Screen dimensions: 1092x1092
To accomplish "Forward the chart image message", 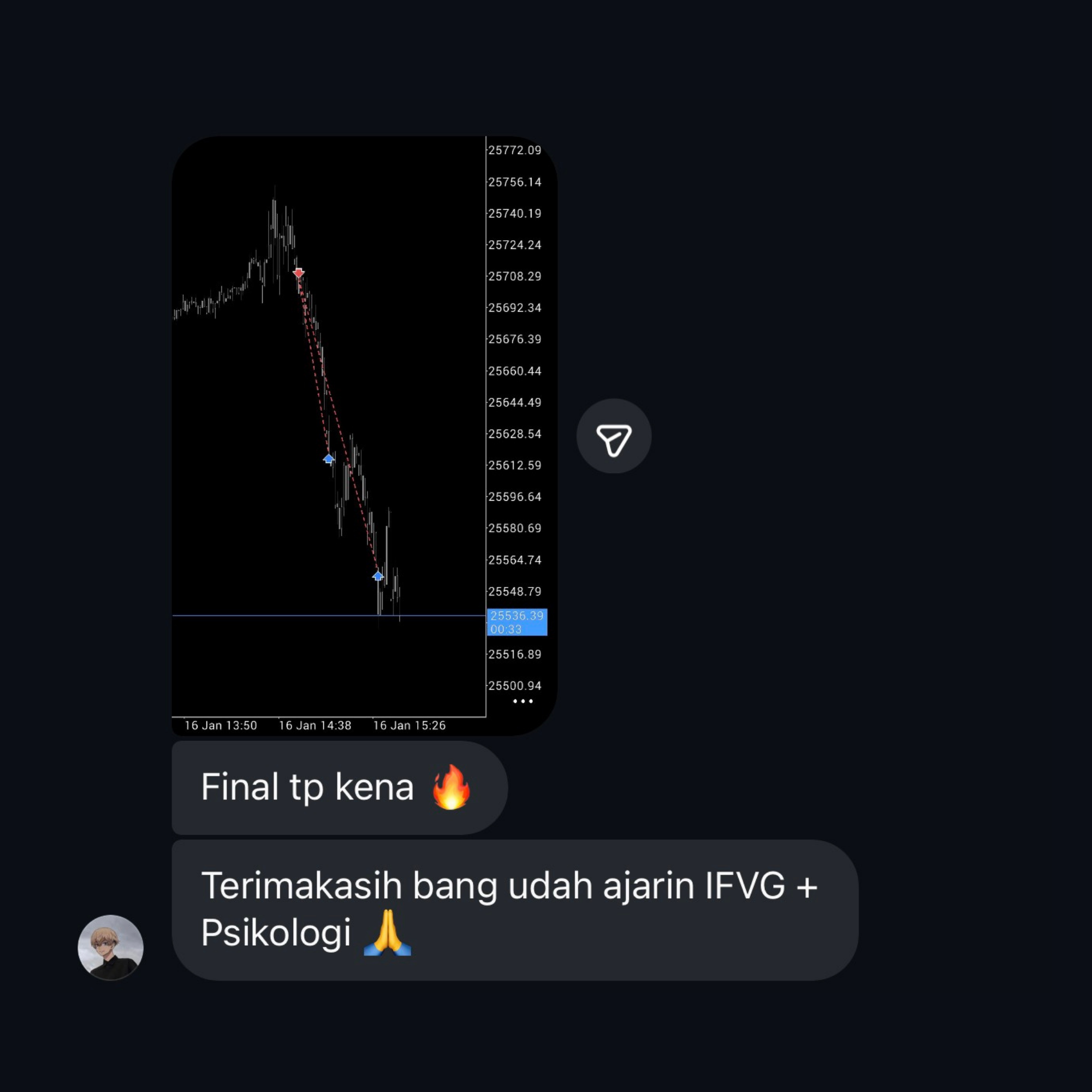I will click(x=614, y=436).
